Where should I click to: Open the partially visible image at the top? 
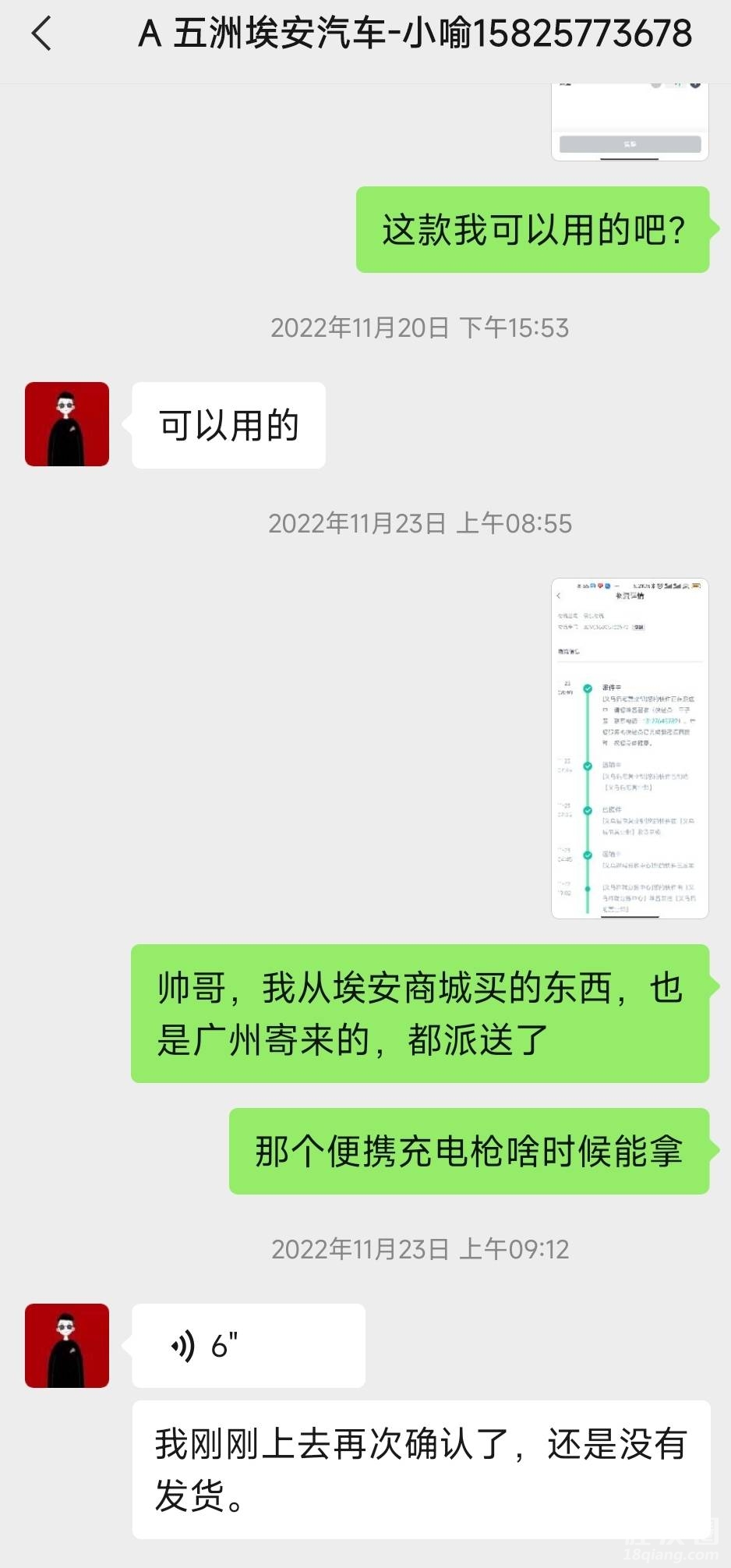(x=630, y=122)
